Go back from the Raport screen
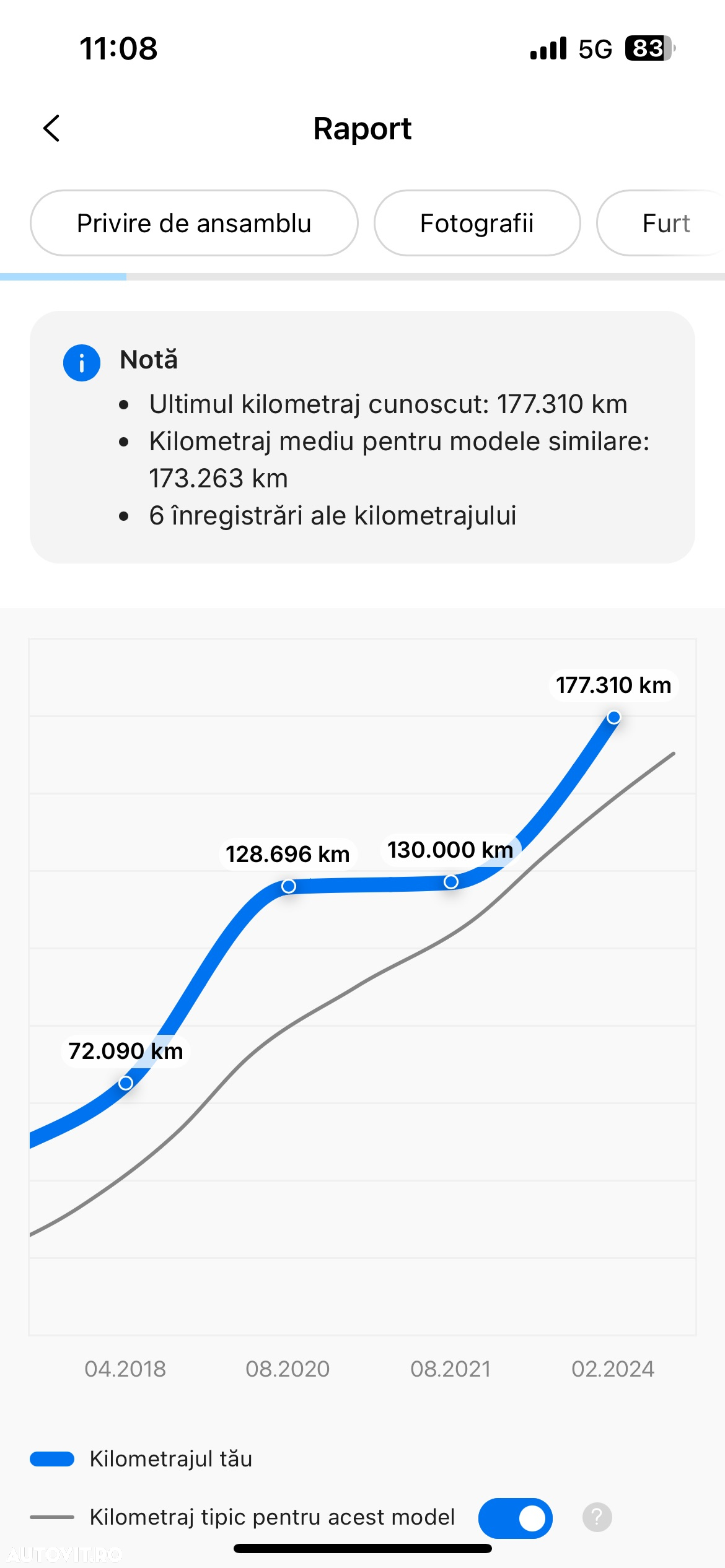 52,128
